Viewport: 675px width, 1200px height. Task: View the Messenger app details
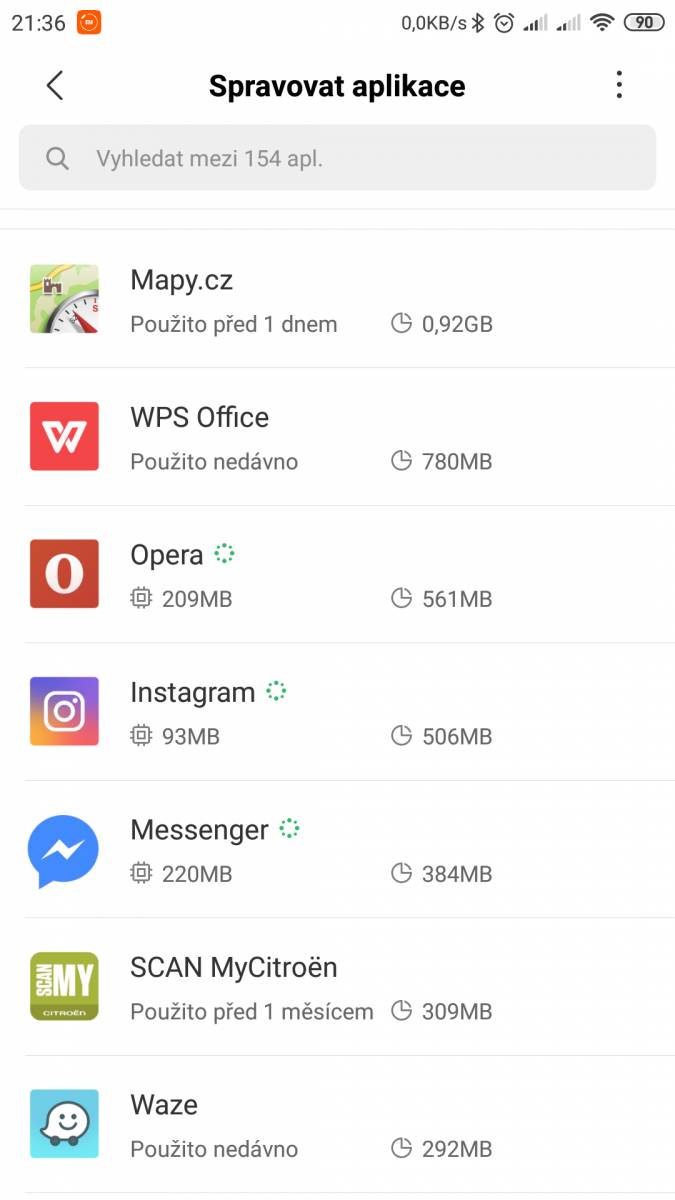pyautogui.click(x=337, y=849)
